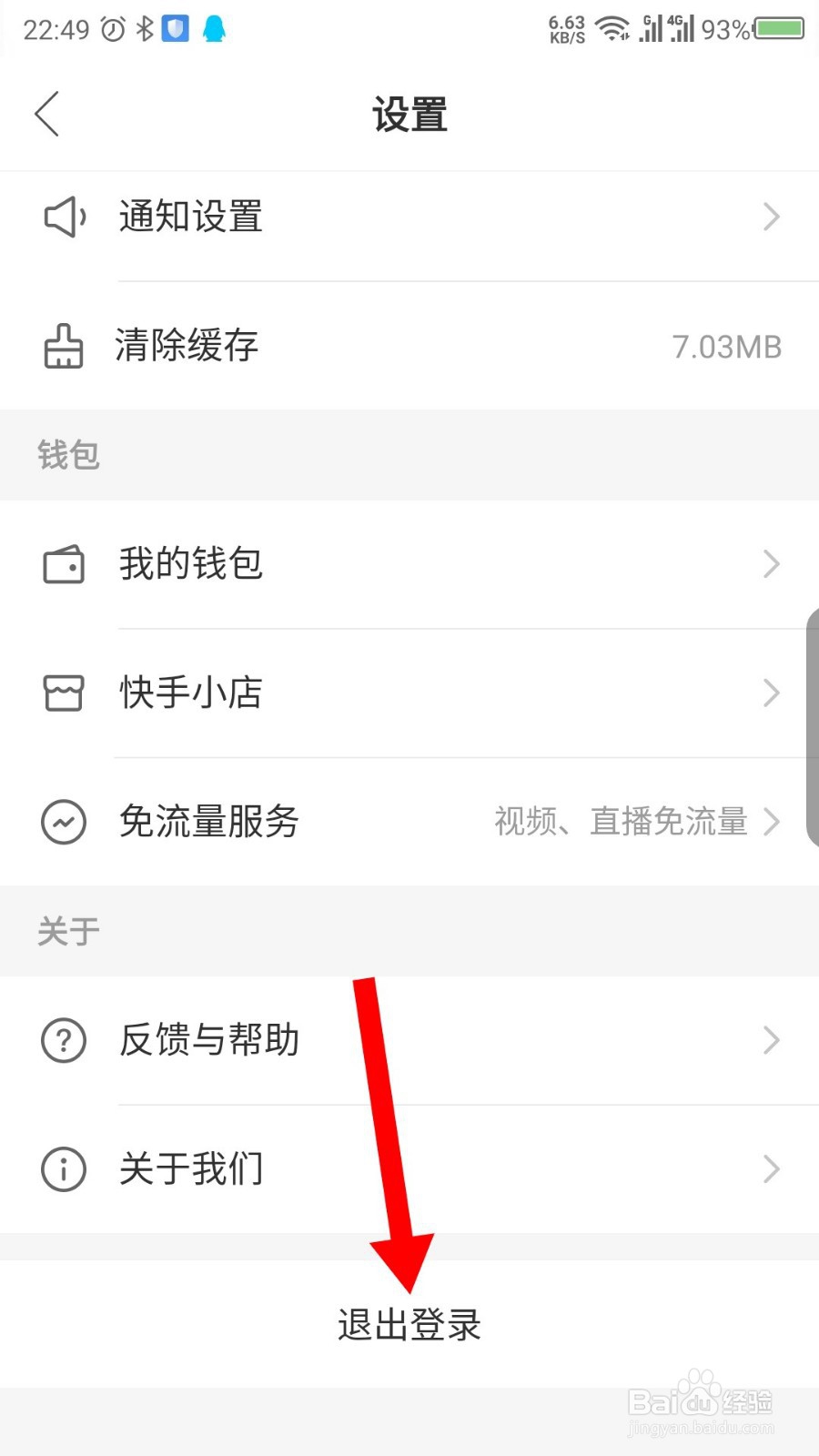Open the 免流量服务 free-data icon
Image resolution: width=819 pixels, height=1456 pixels.
pos(62,822)
